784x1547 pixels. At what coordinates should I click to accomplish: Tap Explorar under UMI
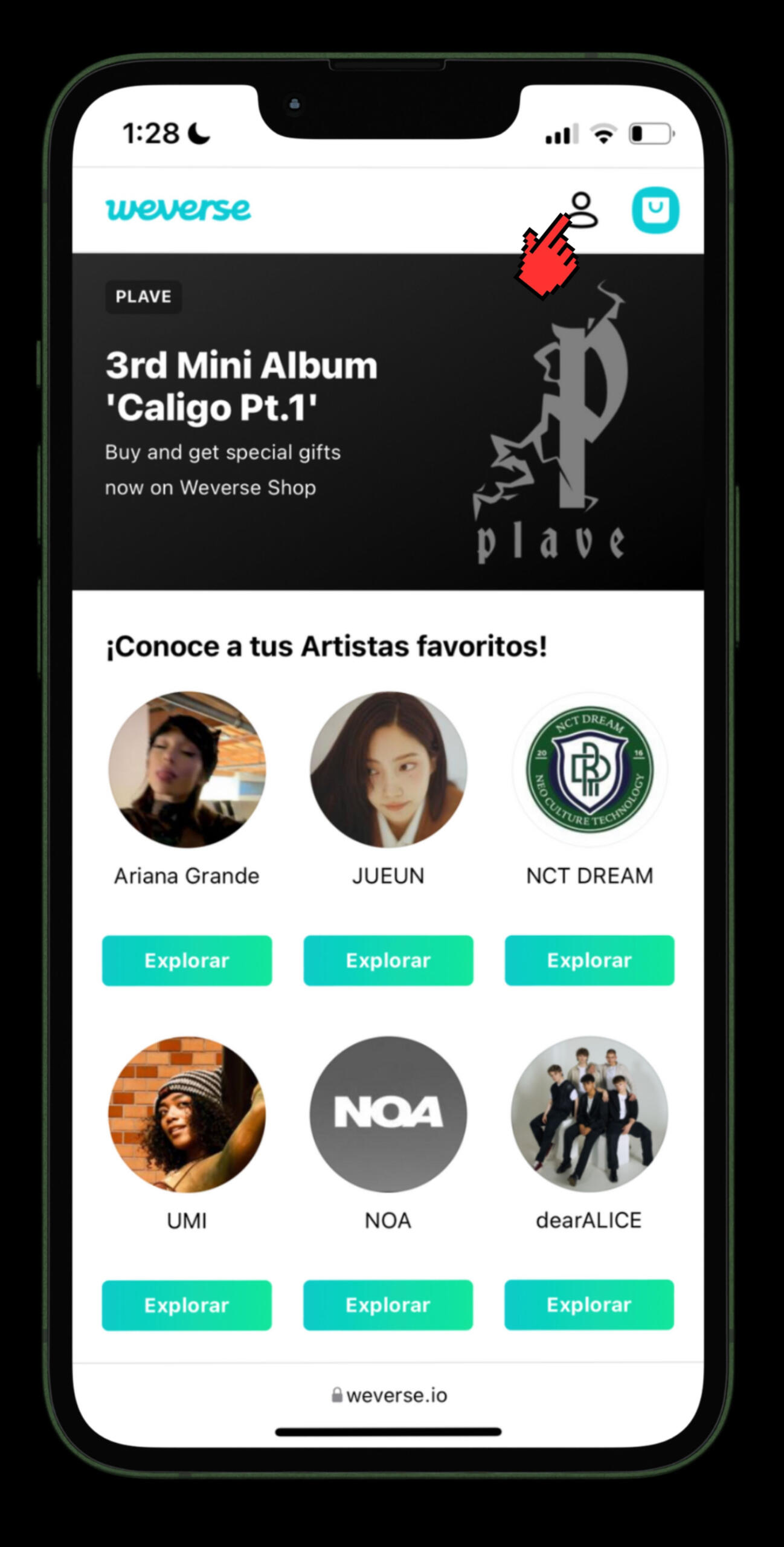click(x=187, y=1305)
